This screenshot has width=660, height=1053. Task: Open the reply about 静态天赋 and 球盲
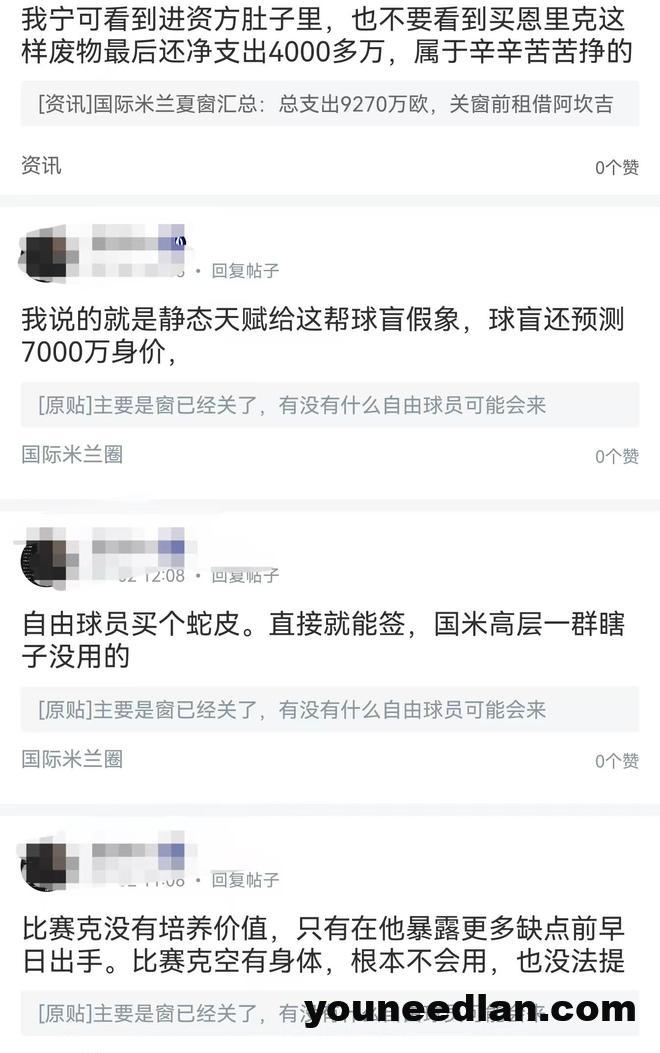[322, 335]
